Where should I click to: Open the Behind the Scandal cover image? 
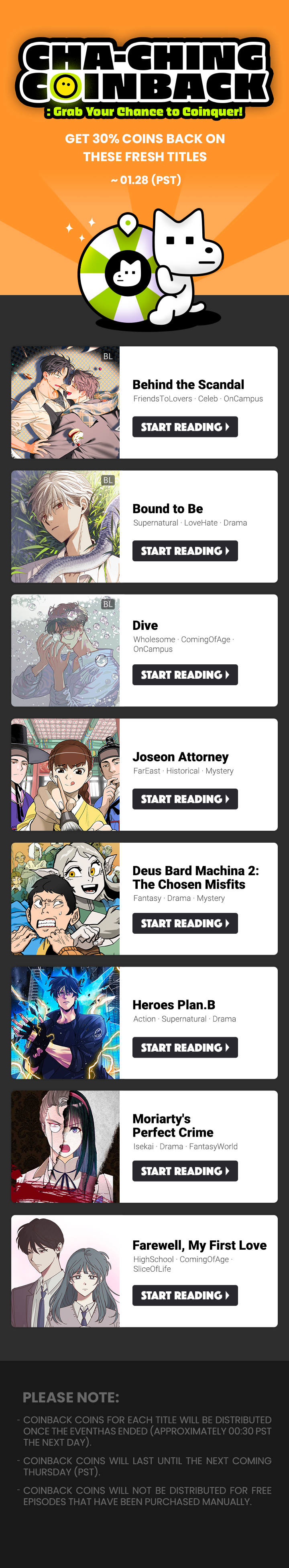coord(65,403)
